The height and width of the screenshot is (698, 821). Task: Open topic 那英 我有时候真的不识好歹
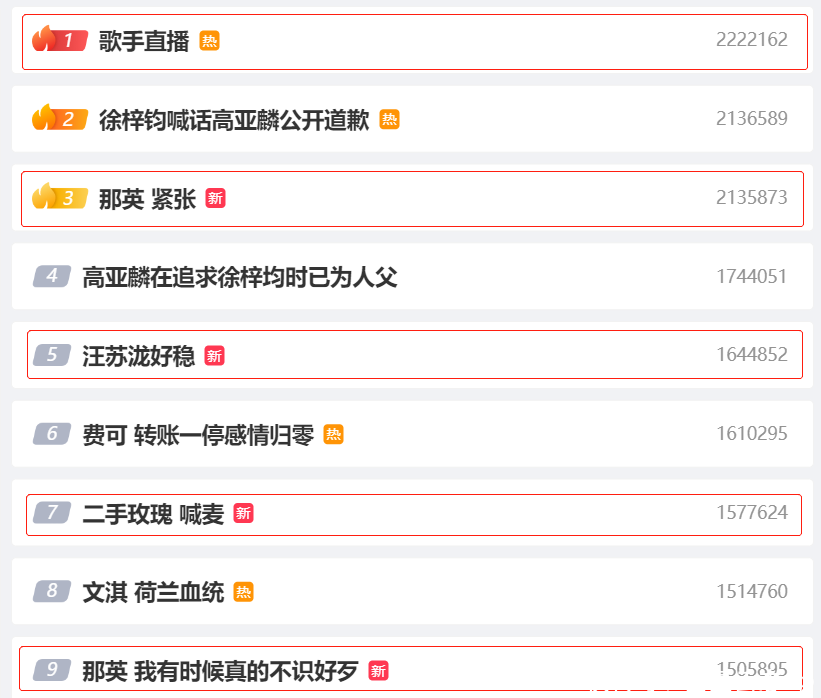(x=219, y=671)
